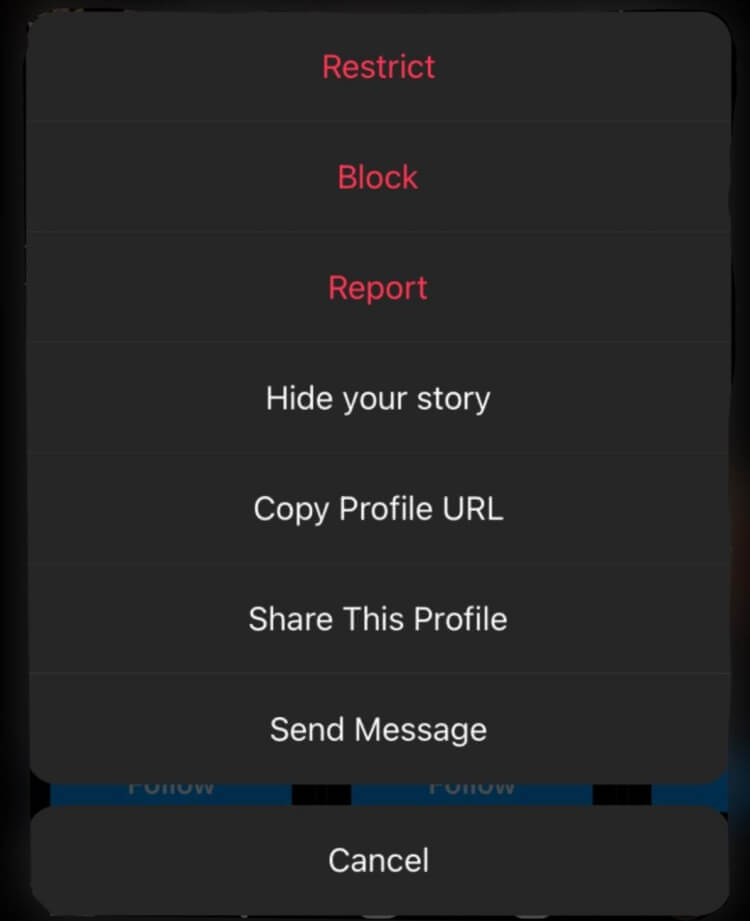Block the account from this menu
The width and height of the screenshot is (750, 921).
point(377,176)
